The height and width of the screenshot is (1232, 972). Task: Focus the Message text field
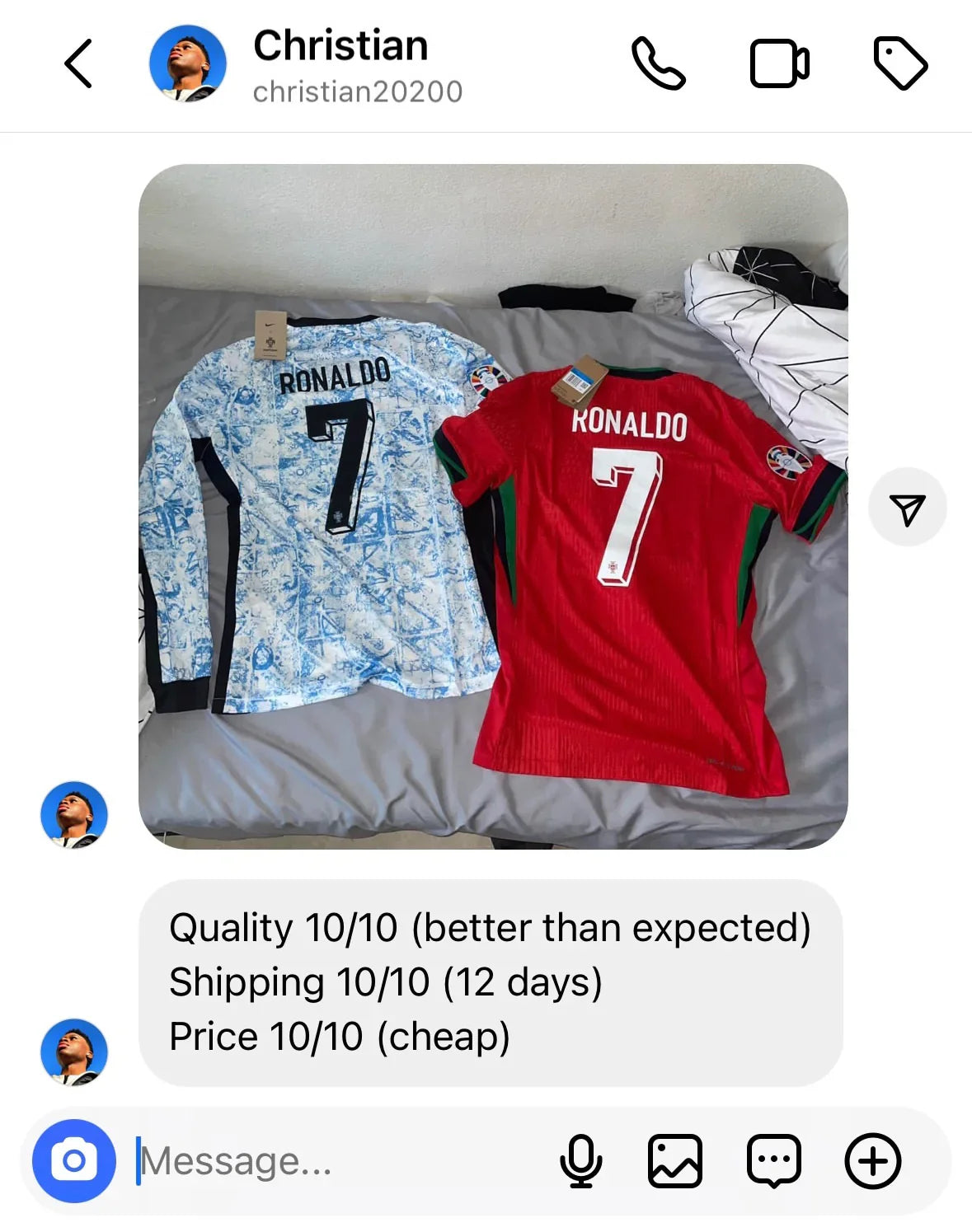[x=330, y=1161]
